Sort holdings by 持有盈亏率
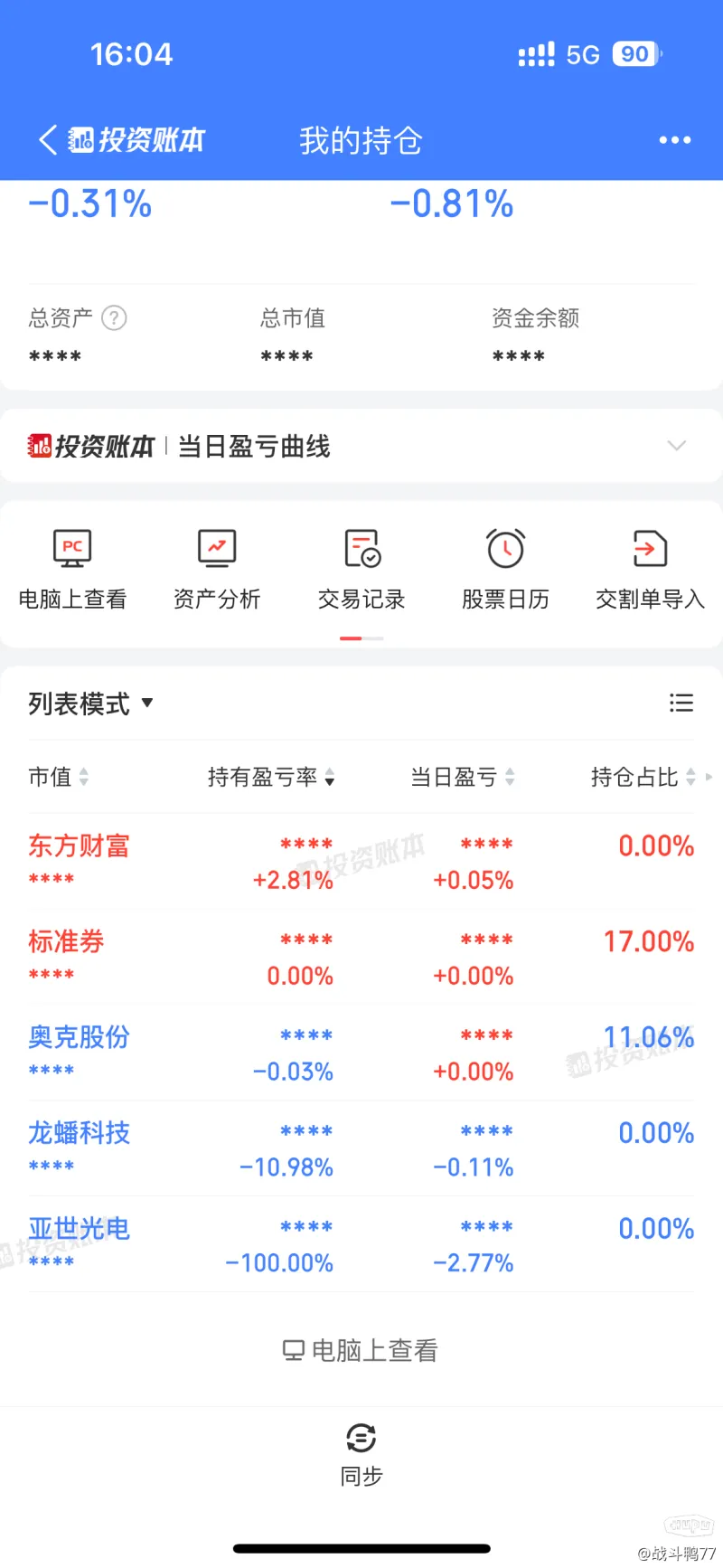This screenshot has width=723, height=1568. click(271, 777)
